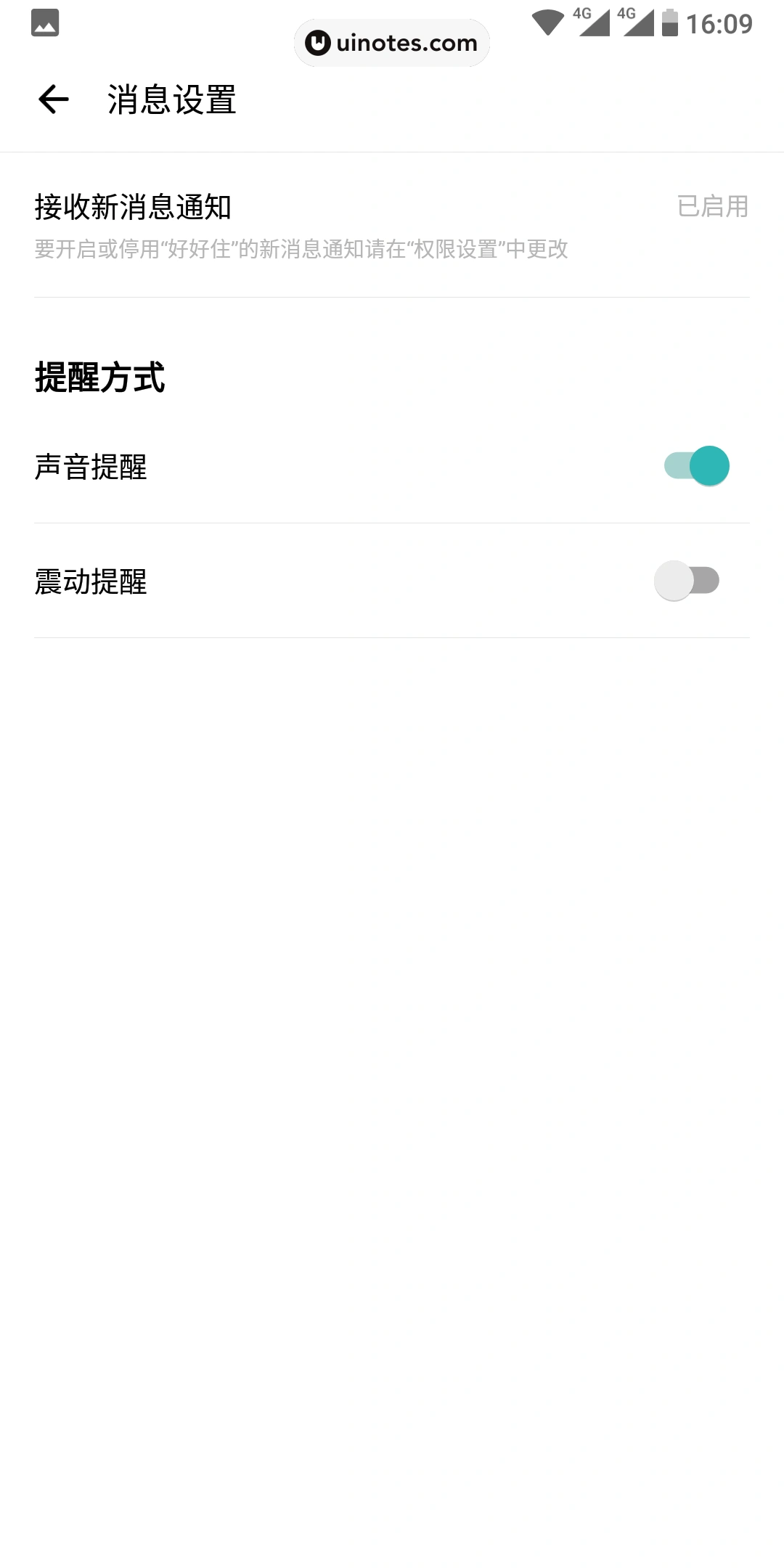The width and height of the screenshot is (784, 1568).
Task: Click the gallery notification icon in status bar
Action: pyautogui.click(x=44, y=23)
